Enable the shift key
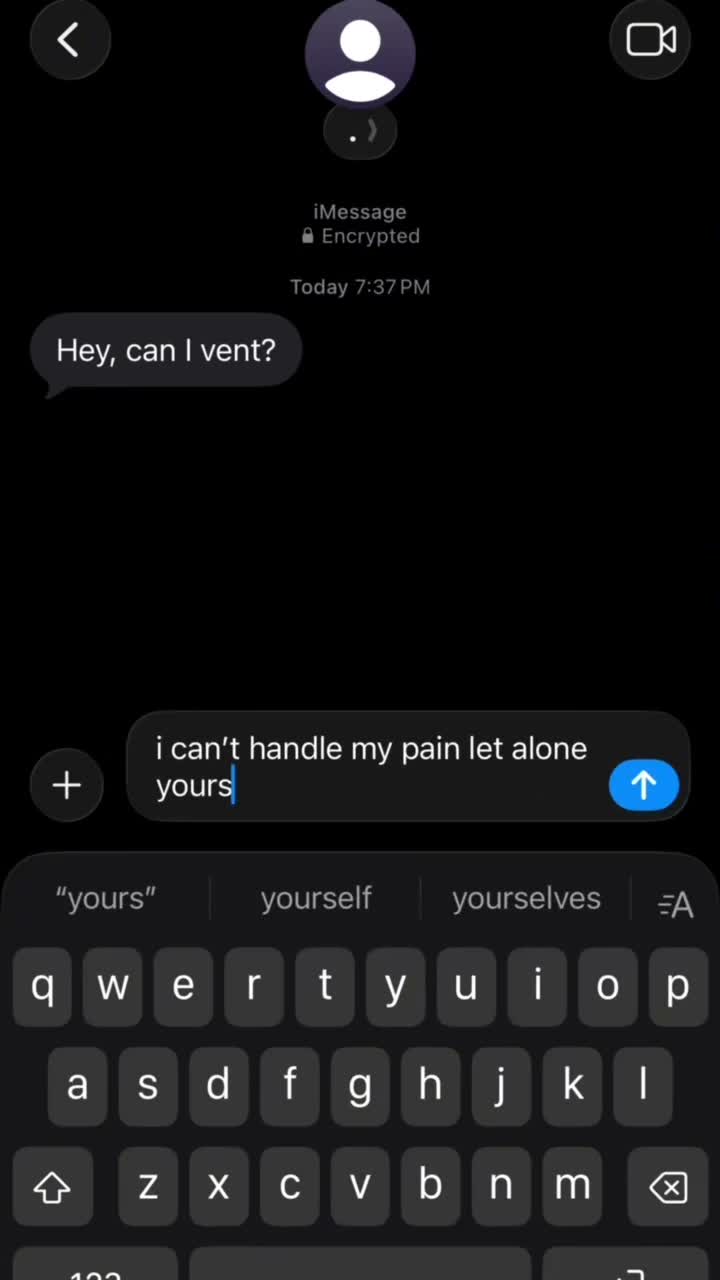 52,1187
